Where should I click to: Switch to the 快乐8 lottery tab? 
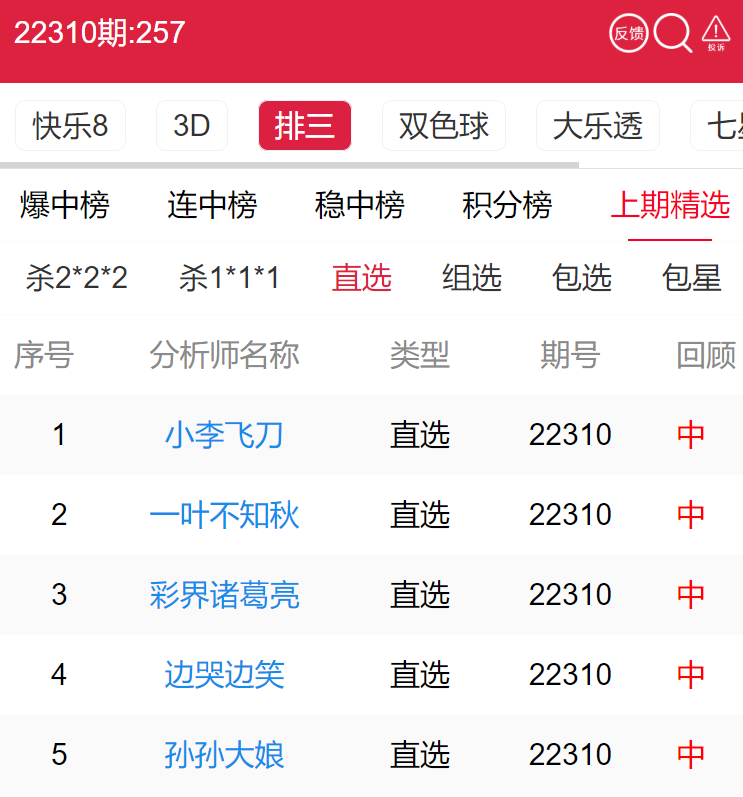(70, 126)
